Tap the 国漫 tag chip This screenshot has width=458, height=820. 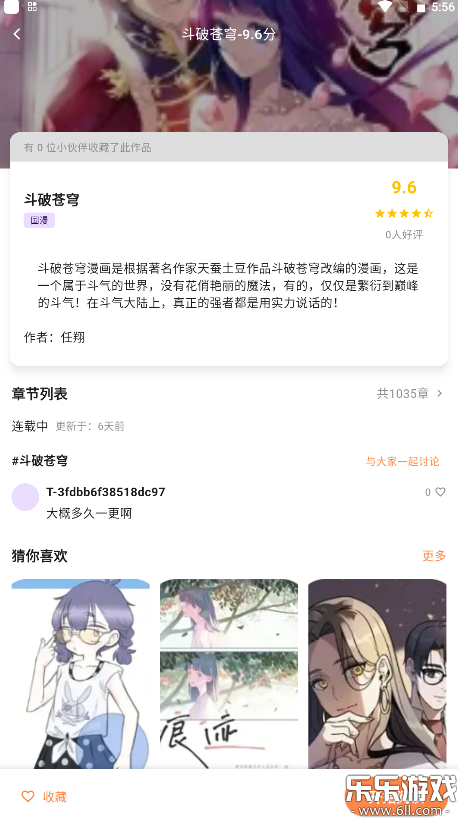(39, 220)
